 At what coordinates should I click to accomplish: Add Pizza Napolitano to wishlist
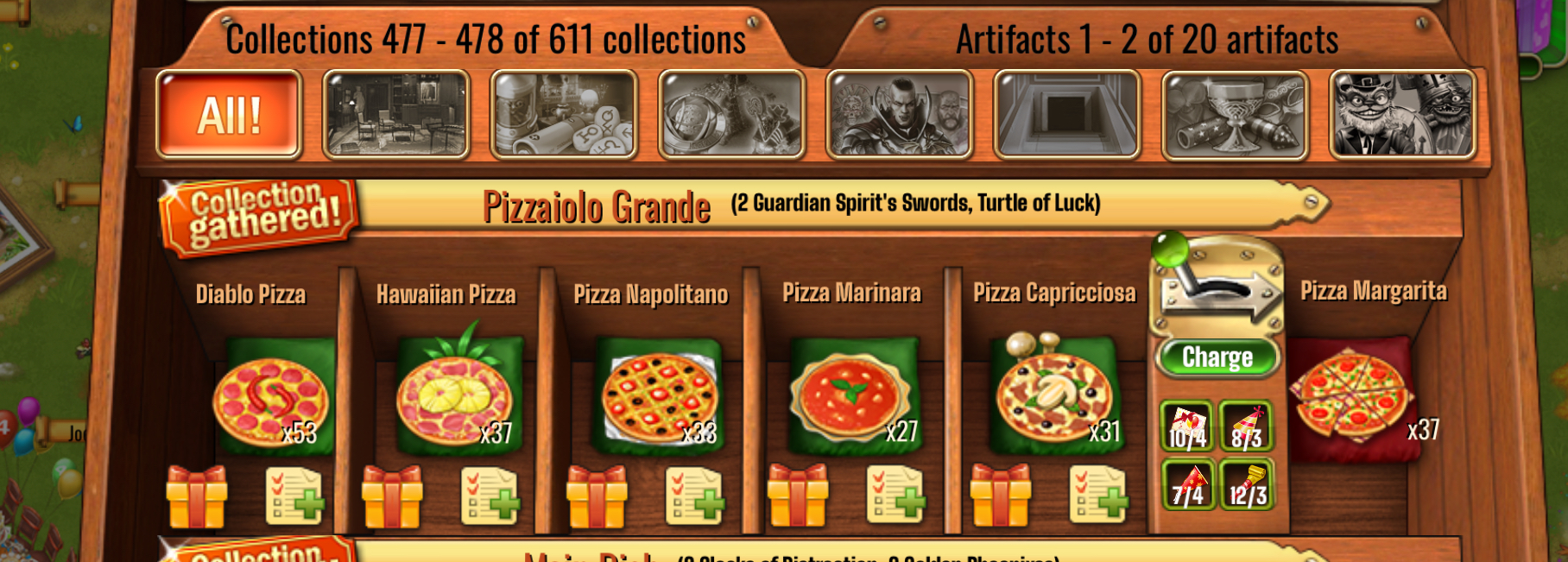pos(694,496)
